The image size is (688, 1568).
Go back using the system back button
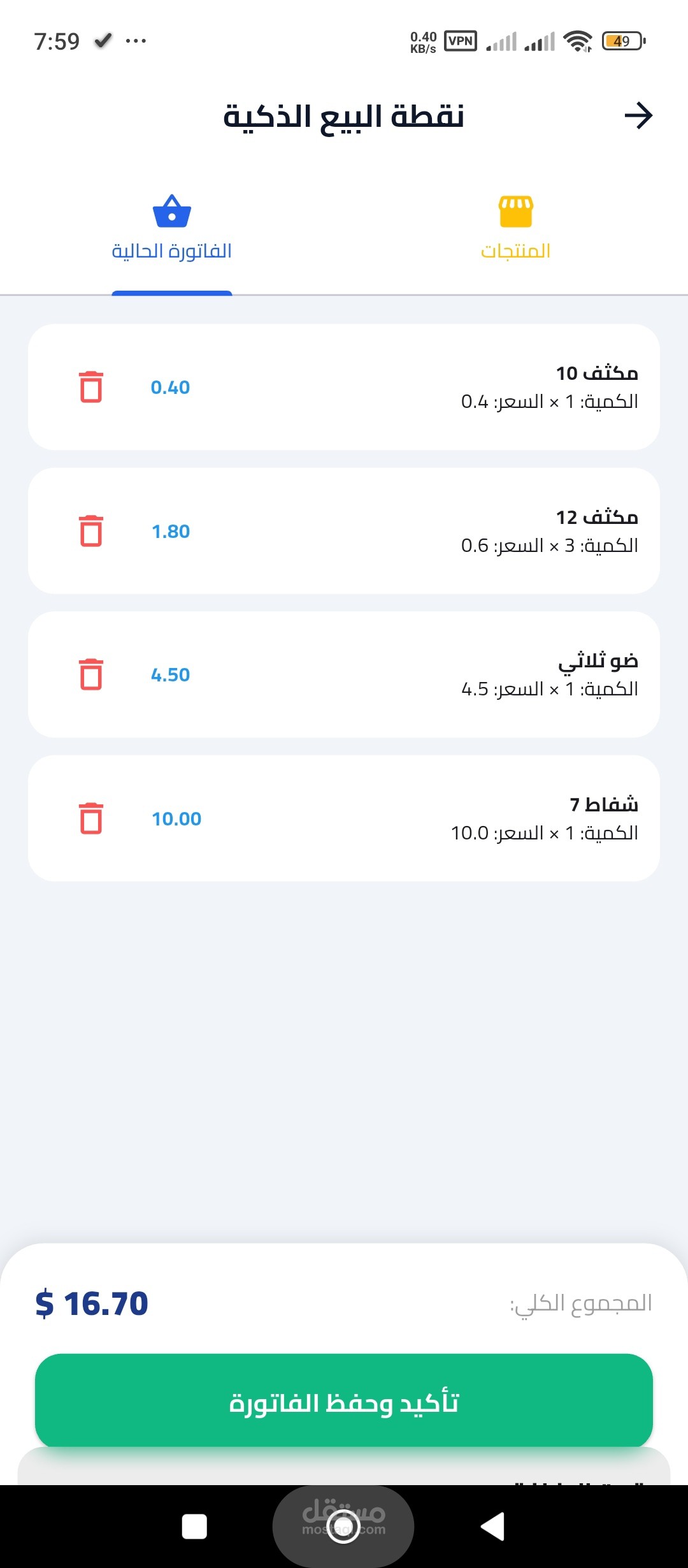pos(492,1527)
